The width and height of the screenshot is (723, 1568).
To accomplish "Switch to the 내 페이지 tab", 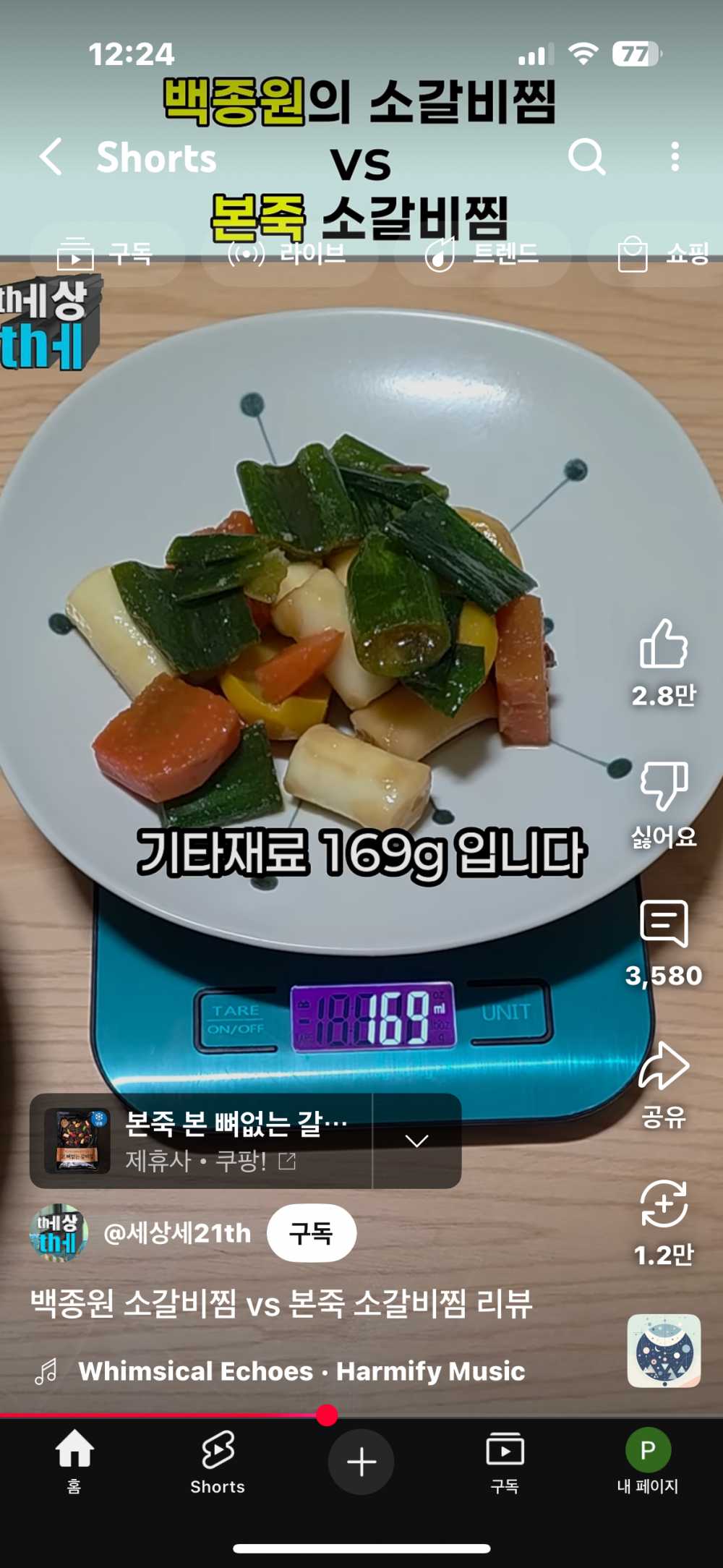I will [x=647, y=1461].
